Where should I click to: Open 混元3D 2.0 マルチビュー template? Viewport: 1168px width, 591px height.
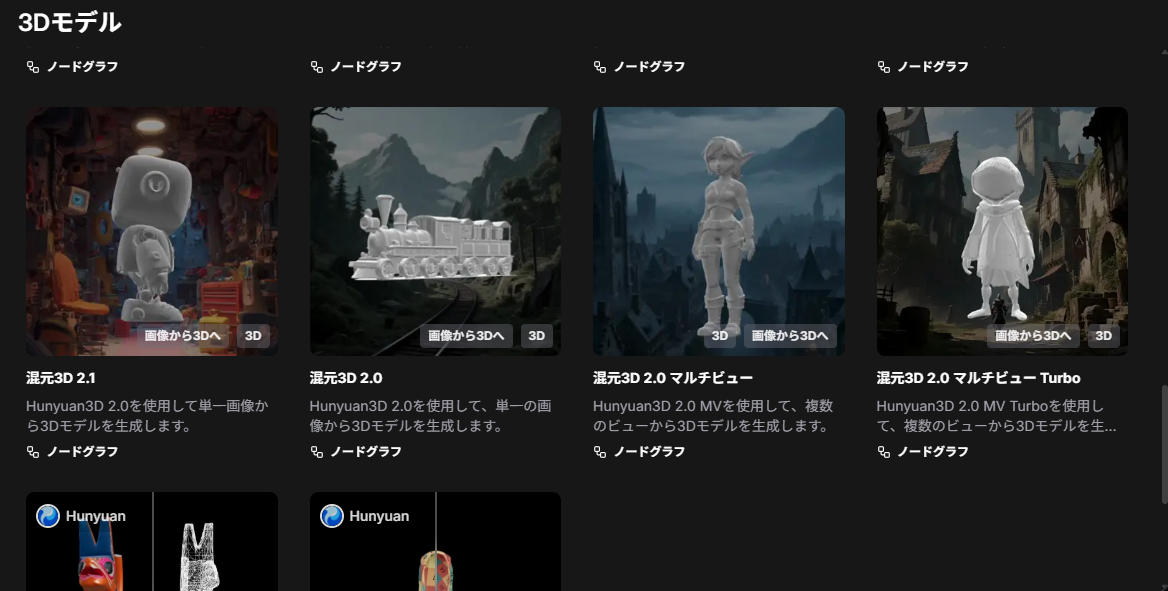click(x=718, y=232)
